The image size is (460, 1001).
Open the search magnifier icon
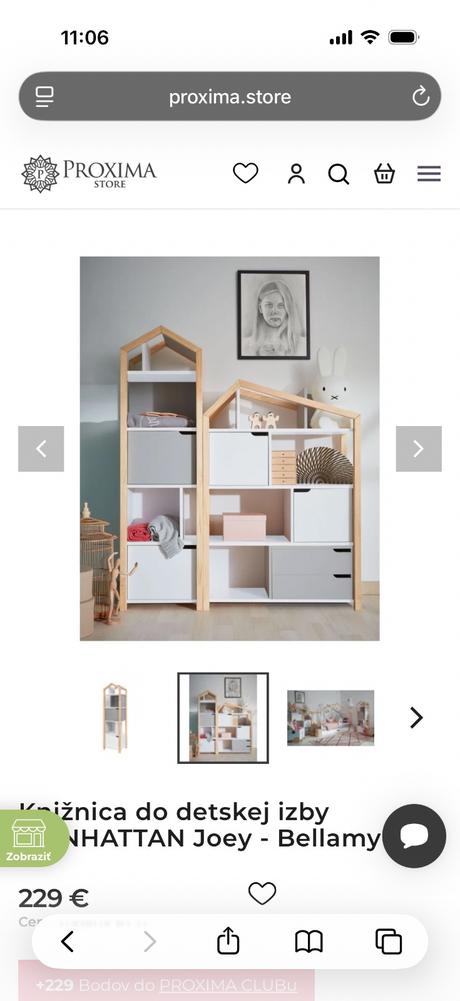click(339, 174)
